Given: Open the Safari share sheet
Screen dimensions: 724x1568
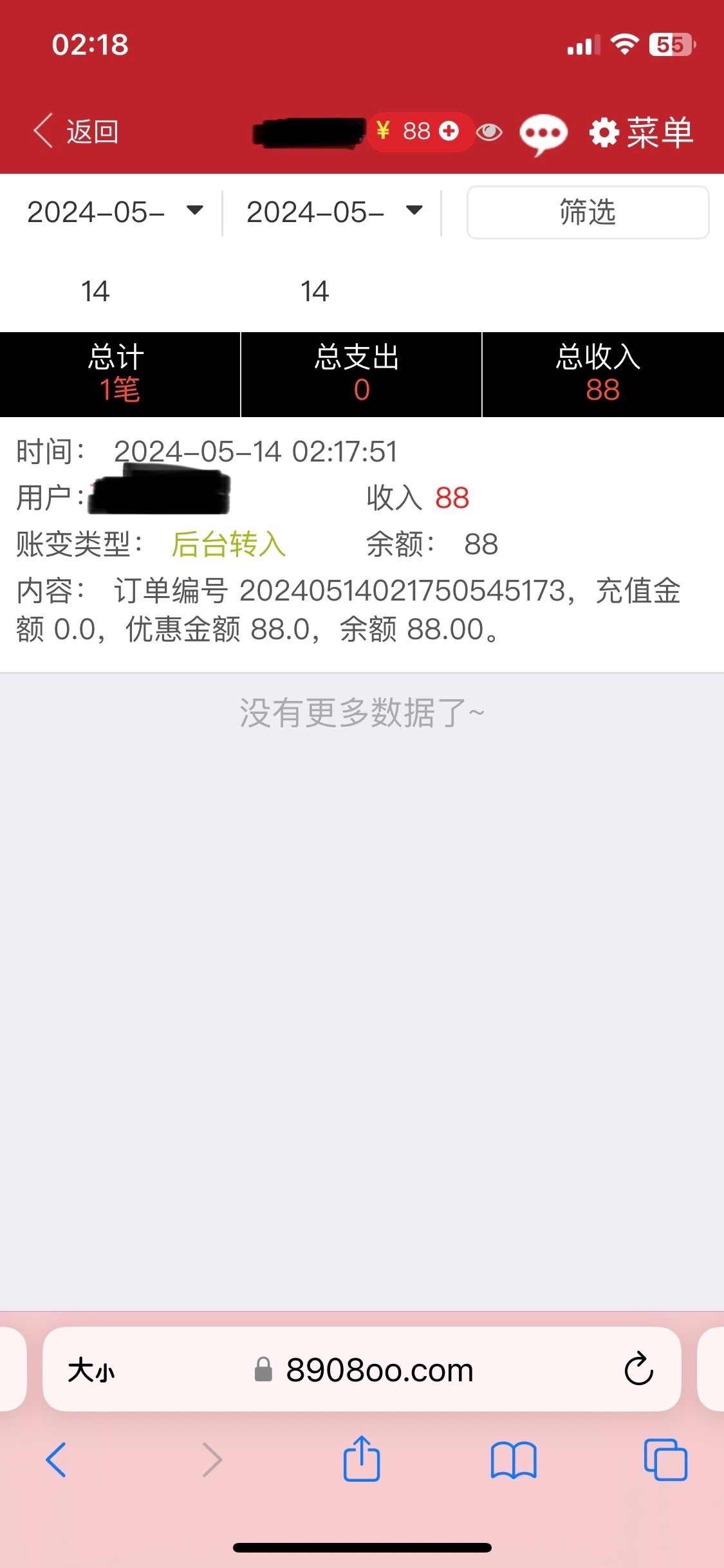Looking at the screenshot, I should pos(362,1458).
